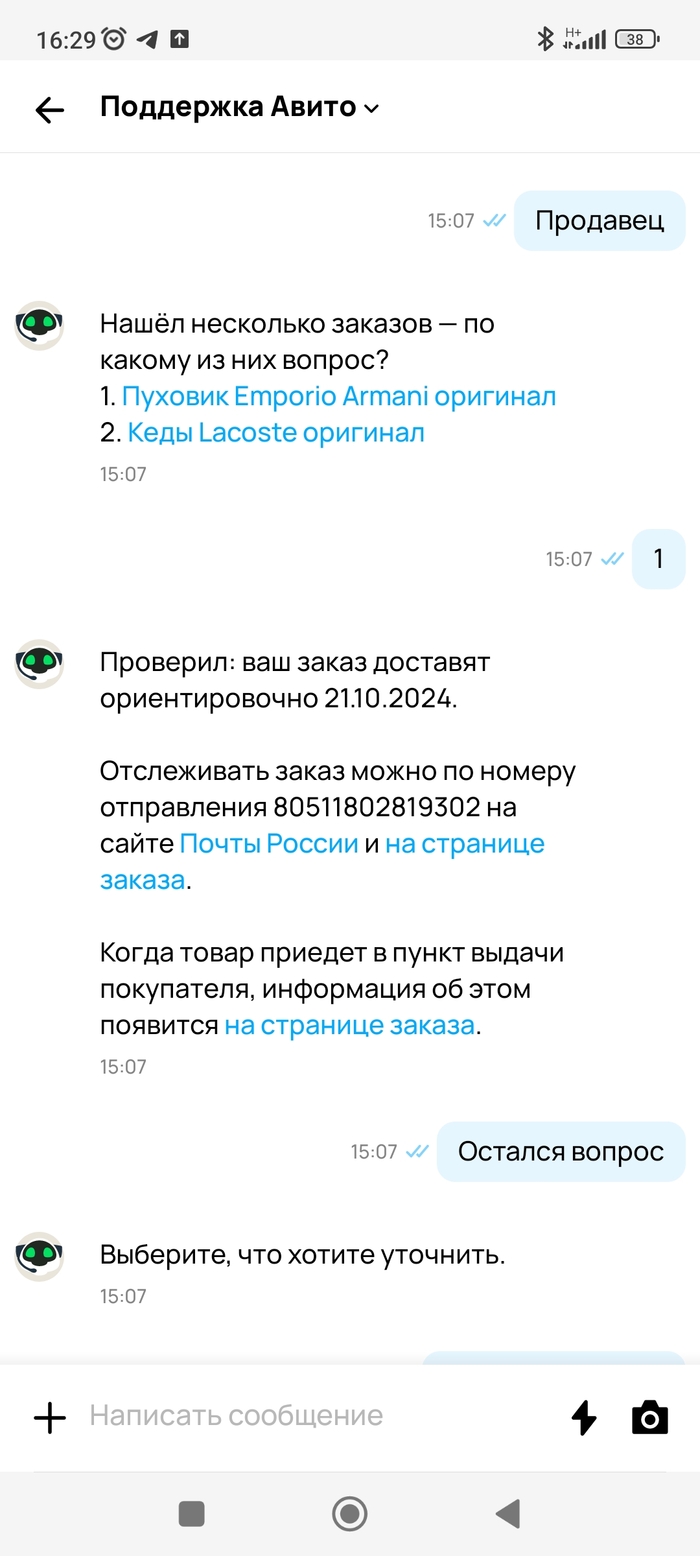Tap the plus attachment icon
700x1556 pixels.
tap(49, 1416)
